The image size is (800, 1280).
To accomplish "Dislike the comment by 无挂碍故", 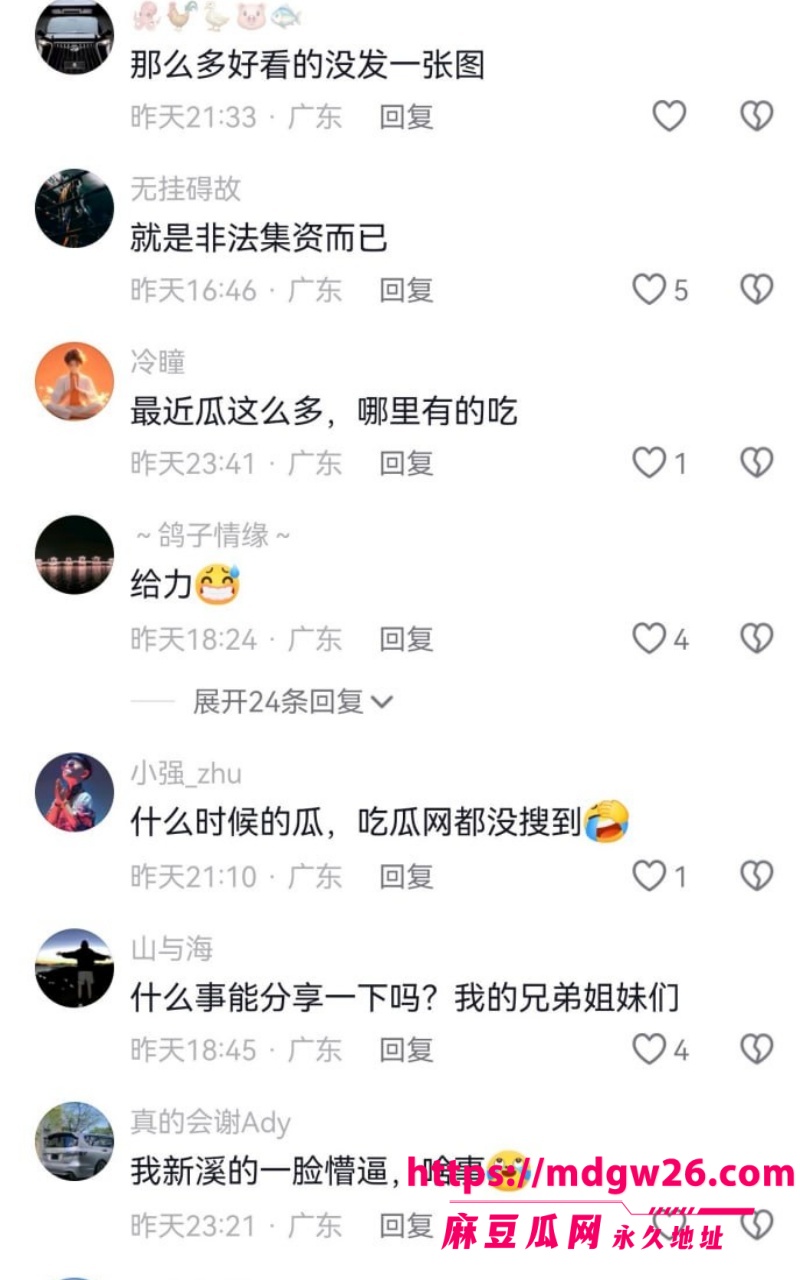I will 757,290.
